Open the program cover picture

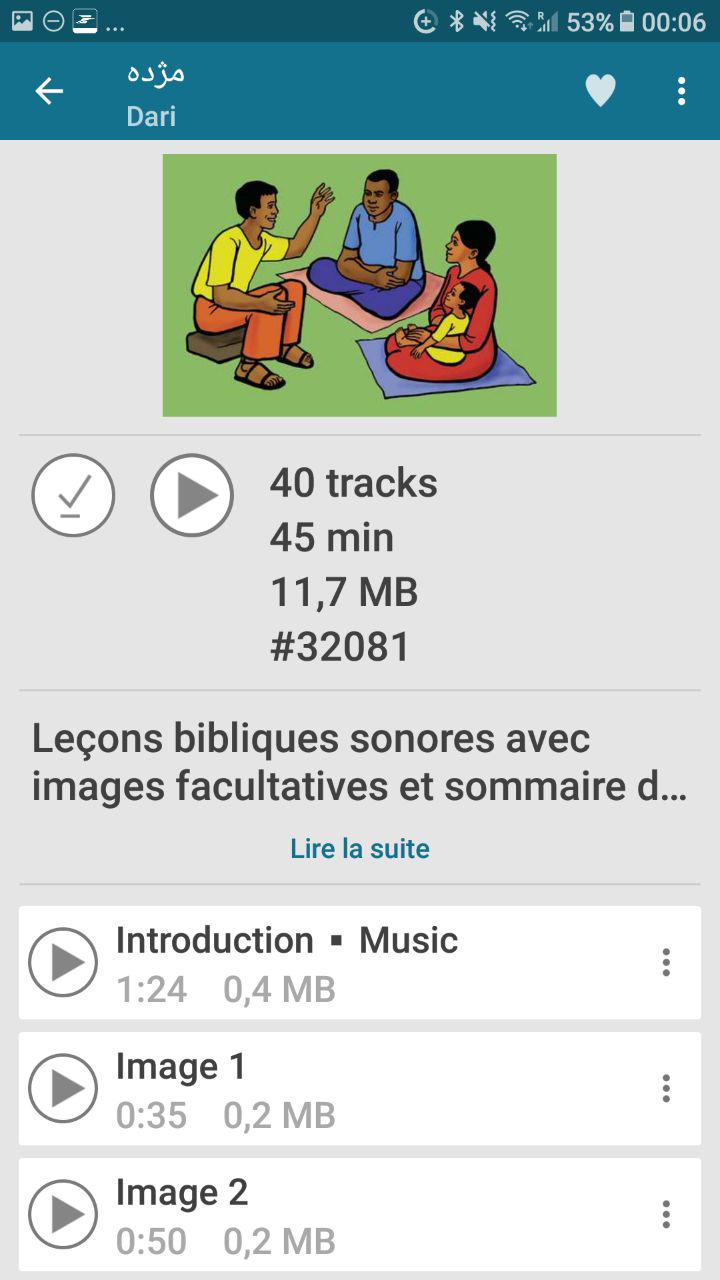(x=360, y=285)
